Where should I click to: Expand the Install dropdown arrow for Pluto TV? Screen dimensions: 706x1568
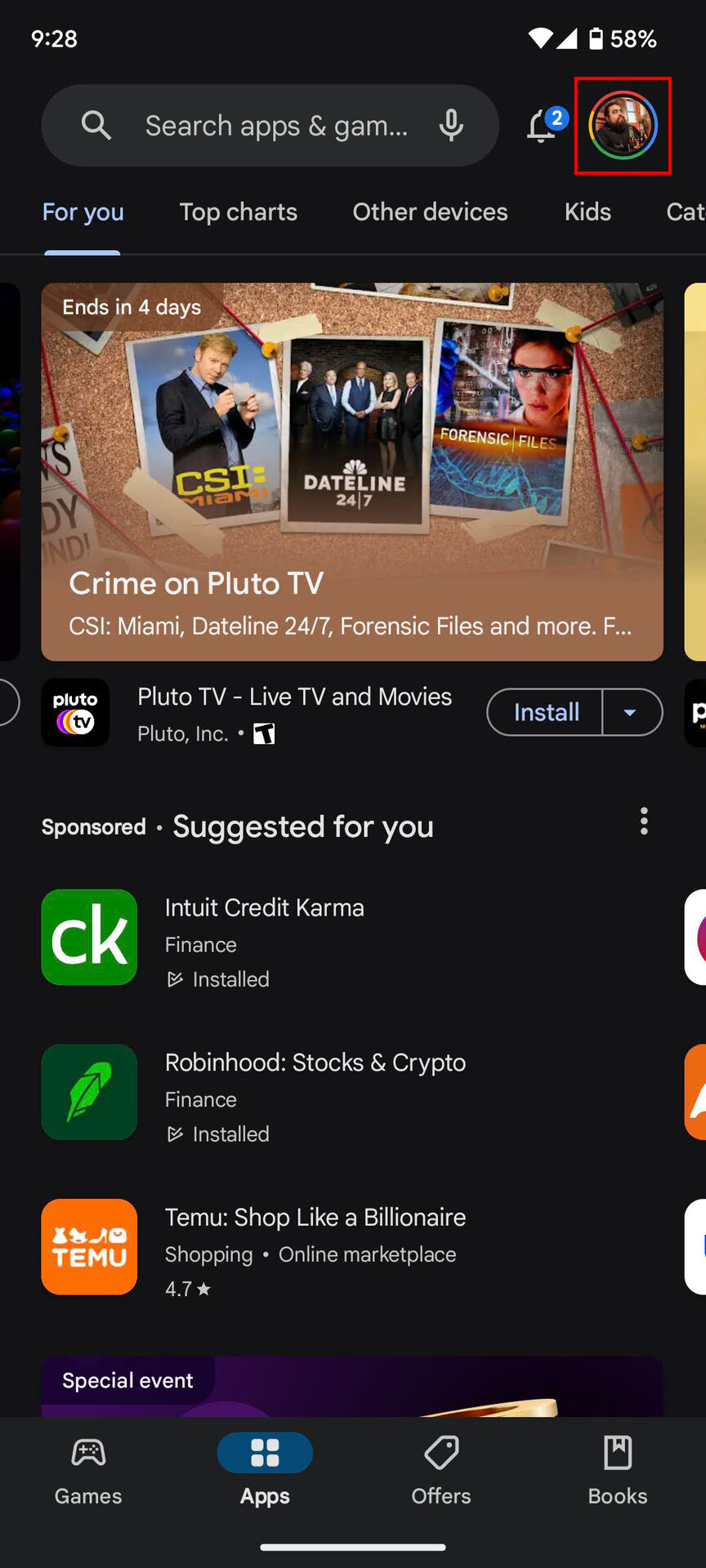click(x=631, y=712)
